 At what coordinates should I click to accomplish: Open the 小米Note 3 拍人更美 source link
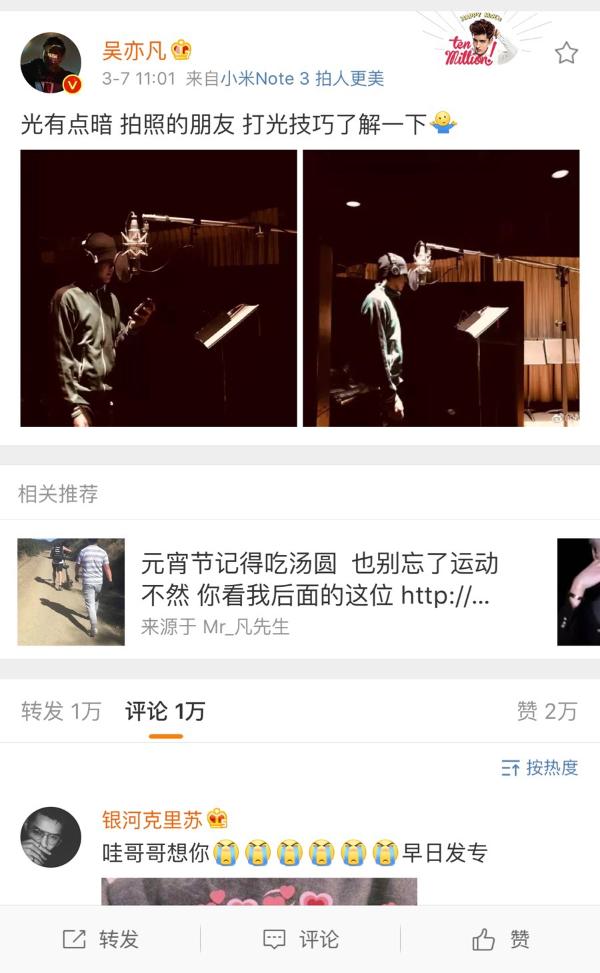[x=302, y=79]
